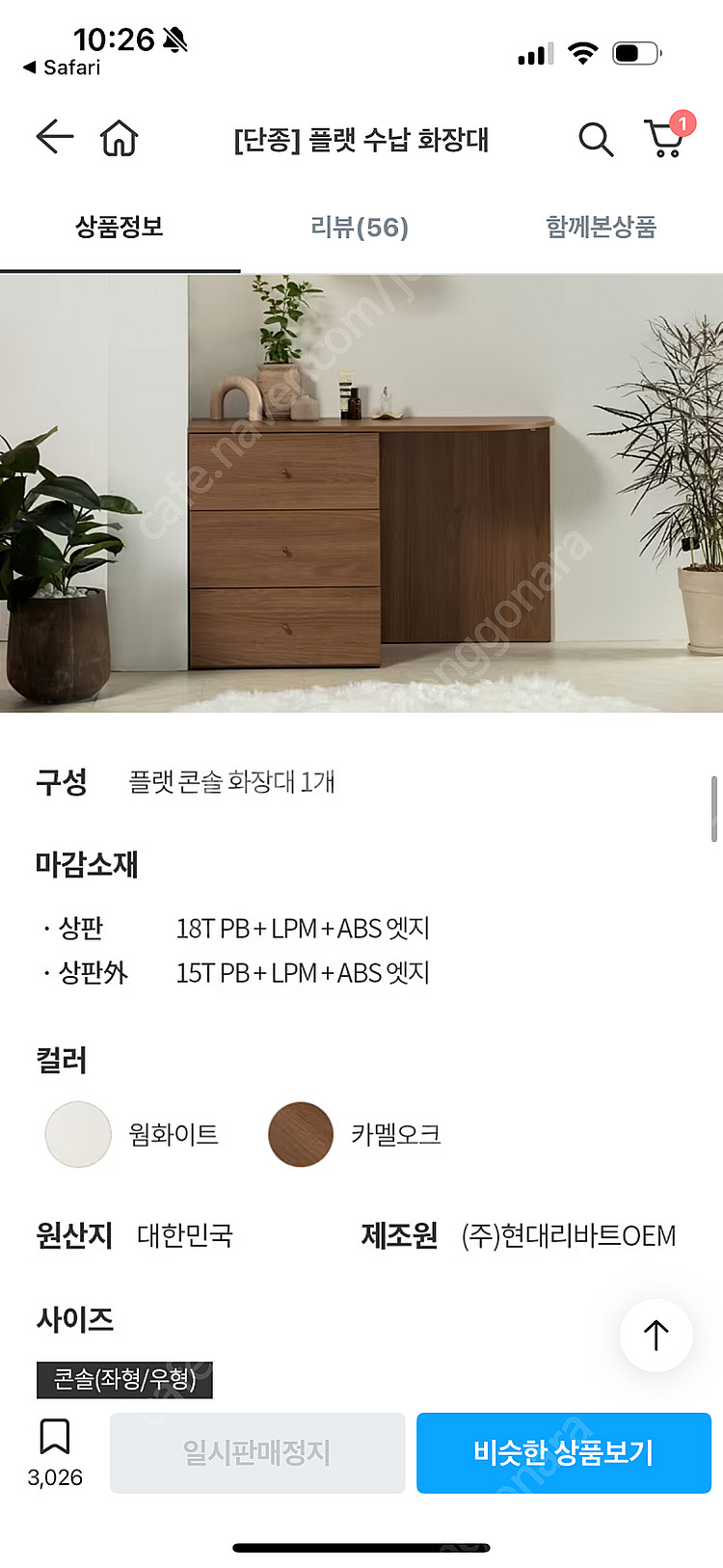Tap the disabled 일시판매정지 button
This screenshot has width=723, height=1568.
tap(257, 1452)
